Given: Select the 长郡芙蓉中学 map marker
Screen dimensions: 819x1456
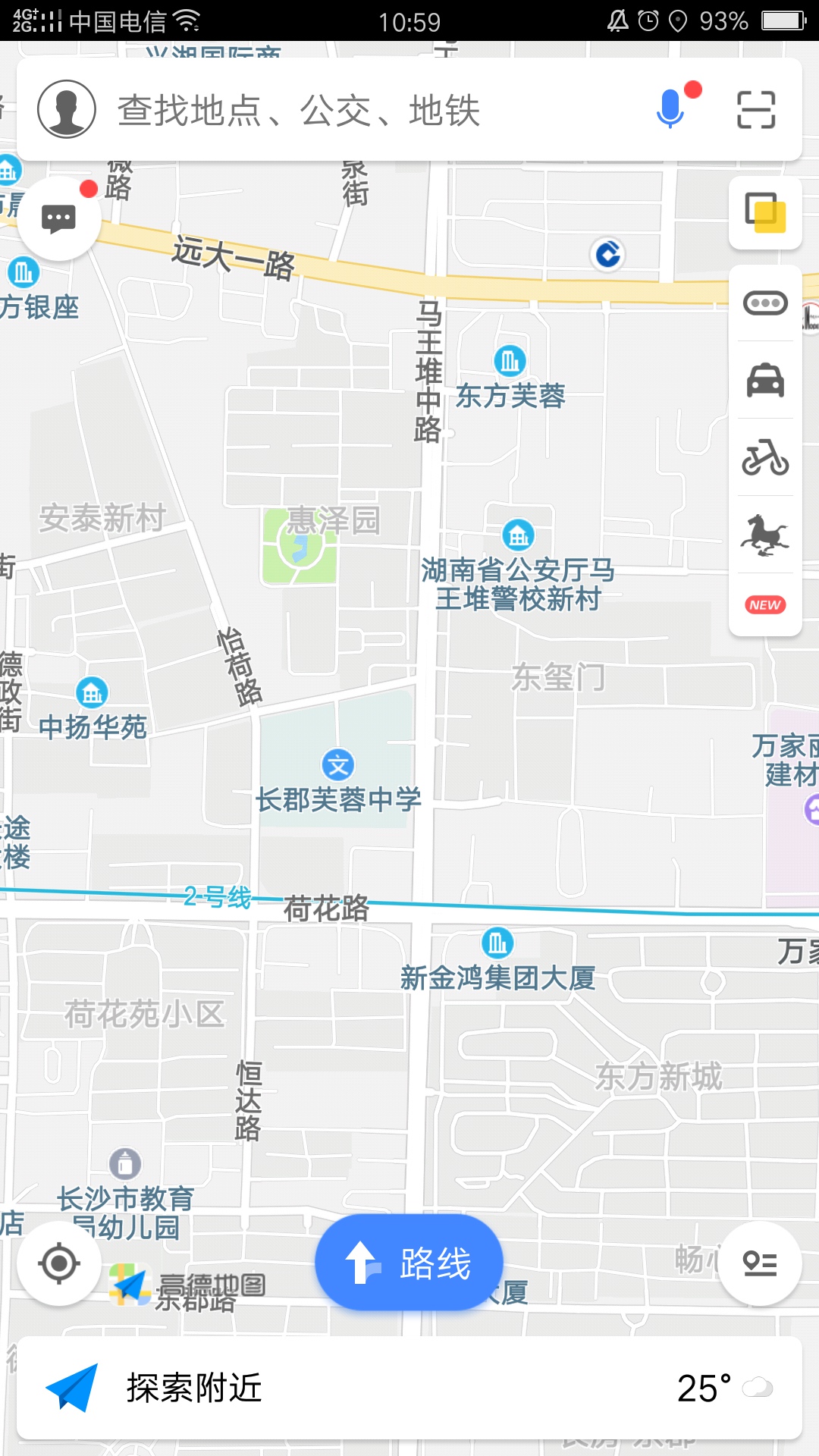Looking at the screenshot, I should click(x=338, y=765).
